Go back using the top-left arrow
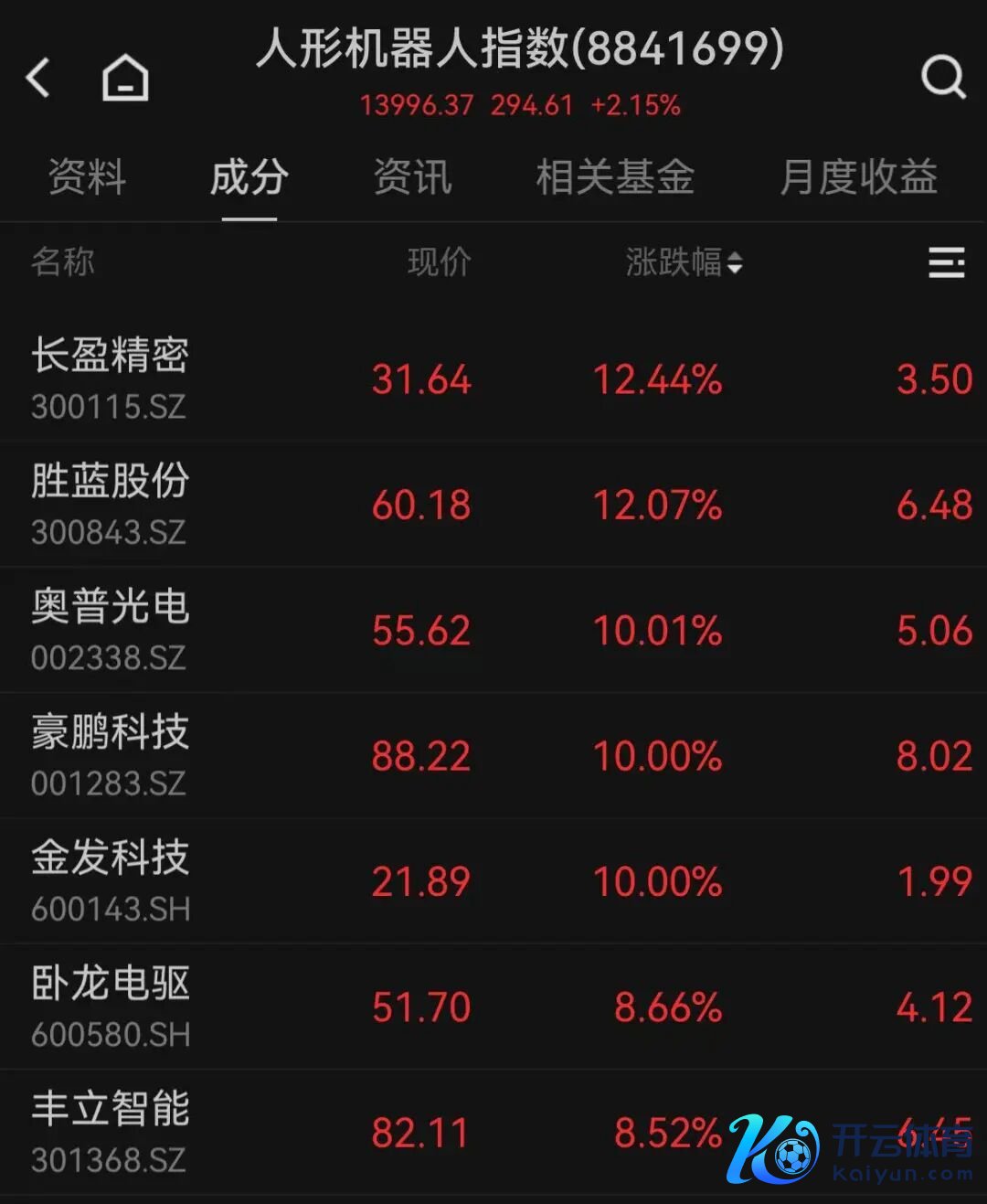This screenshot has height=1204, width=987. pyautogui.click(x=38, y=78)
